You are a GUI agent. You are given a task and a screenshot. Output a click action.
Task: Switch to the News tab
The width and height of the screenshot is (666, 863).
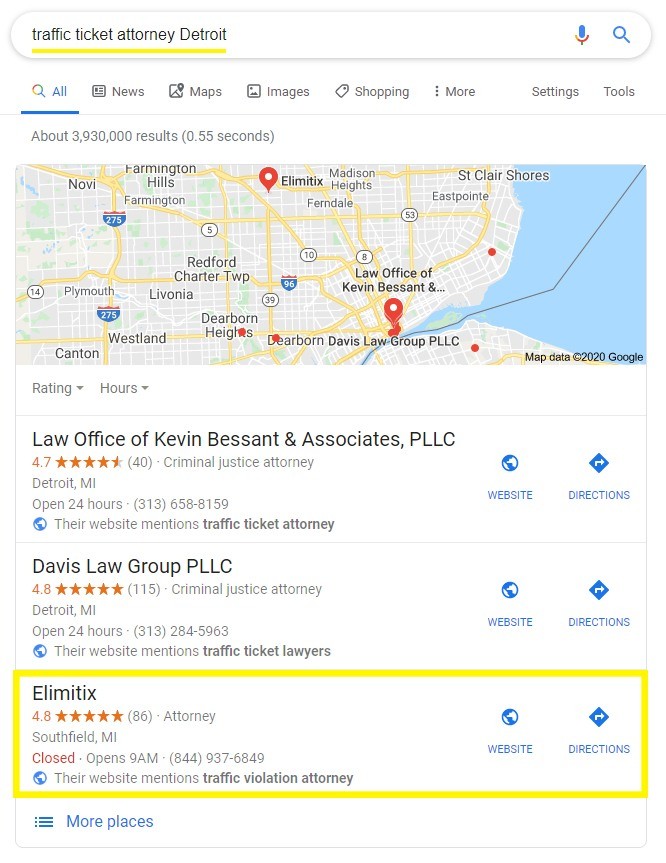pos(118,91)
